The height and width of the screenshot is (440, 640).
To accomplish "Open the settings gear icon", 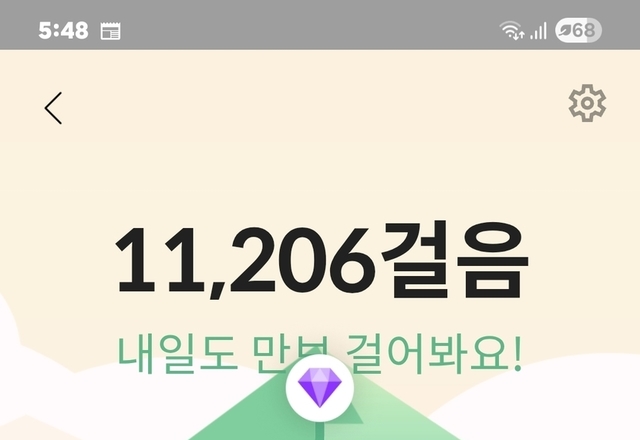I will pos(587,104).
